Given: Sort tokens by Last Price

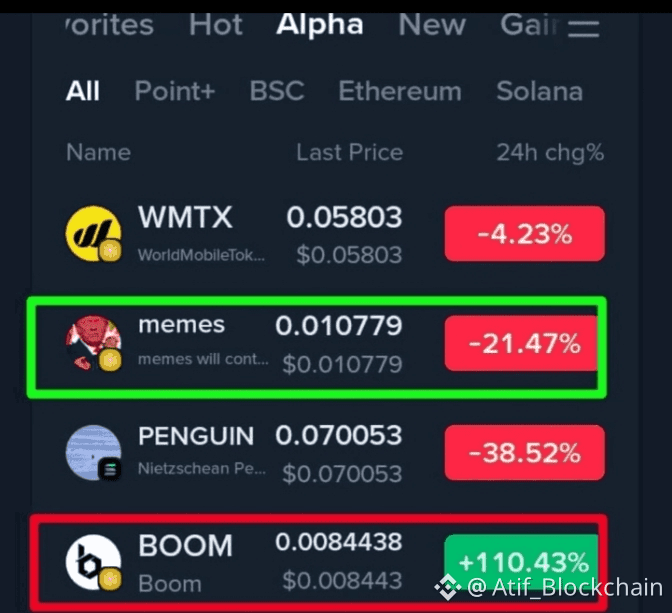Looking at the screenshot, I should [349, 153].
